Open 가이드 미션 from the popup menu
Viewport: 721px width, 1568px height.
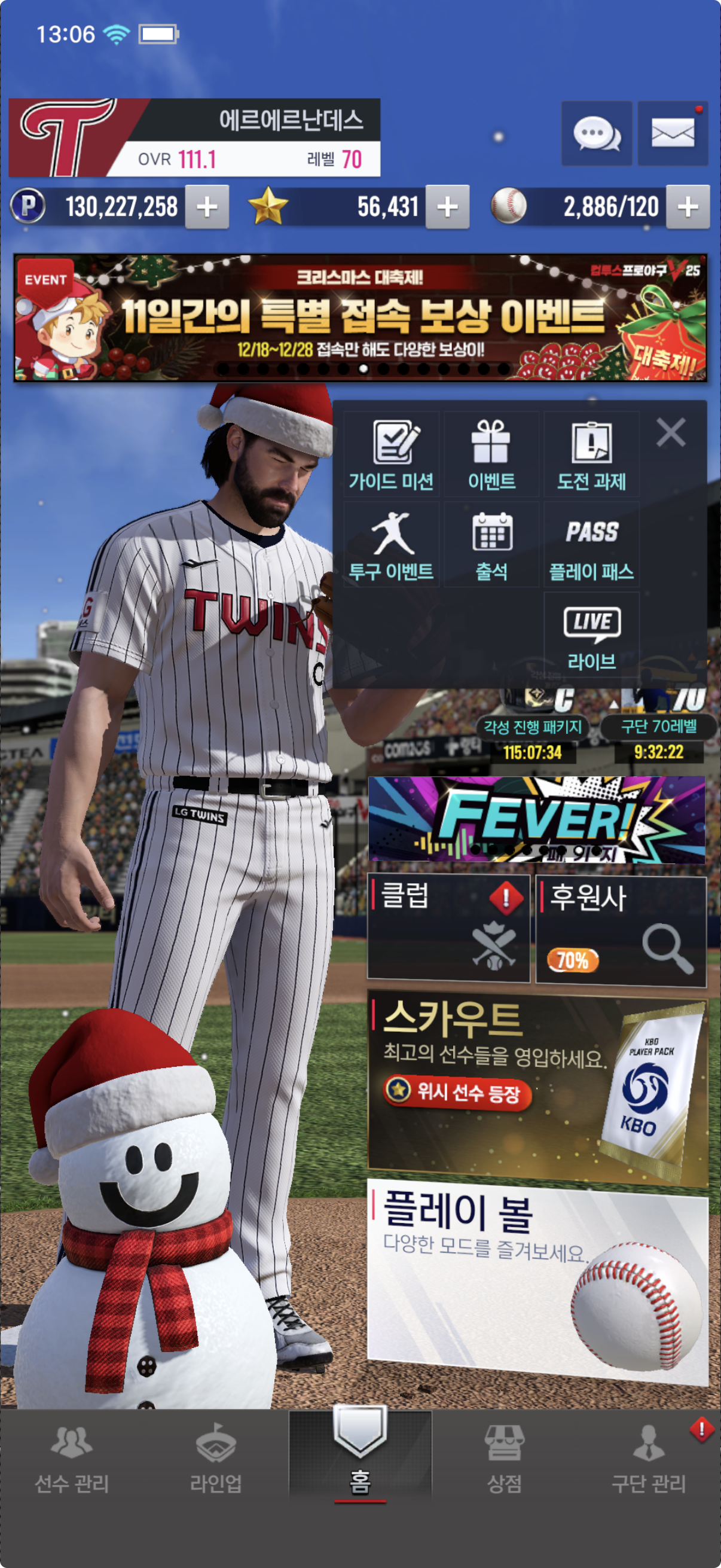pyautogui.click(x=391, y=454)
